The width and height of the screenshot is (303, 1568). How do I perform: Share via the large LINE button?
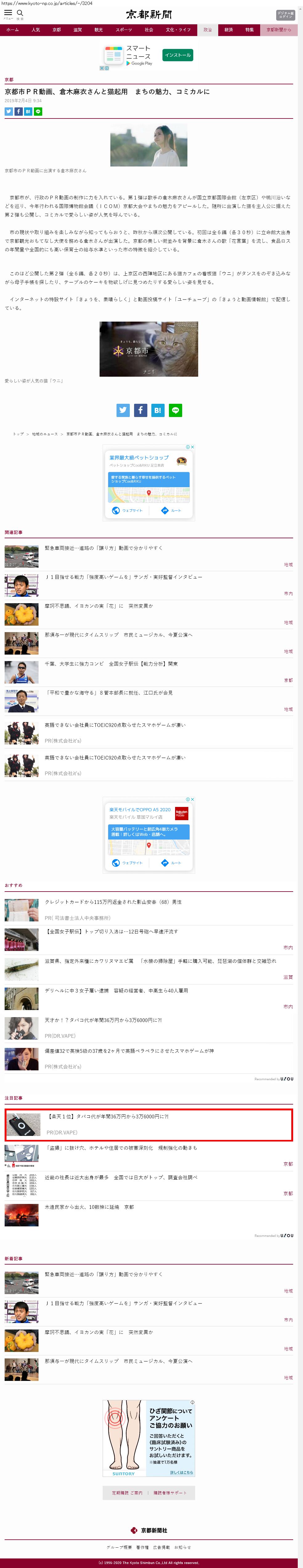click(x=175, y=410)
